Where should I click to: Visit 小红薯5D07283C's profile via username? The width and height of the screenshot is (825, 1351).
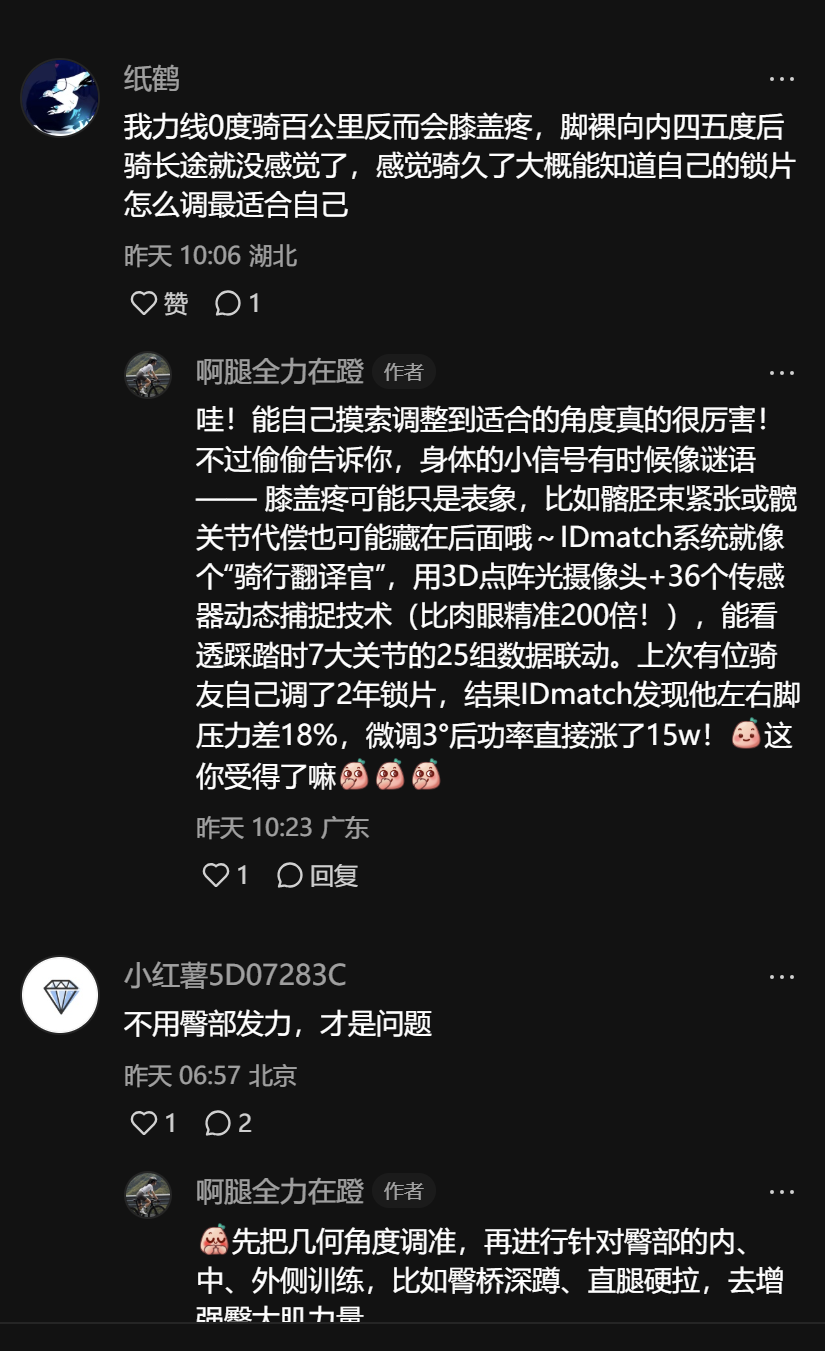[x=235, y=976]
